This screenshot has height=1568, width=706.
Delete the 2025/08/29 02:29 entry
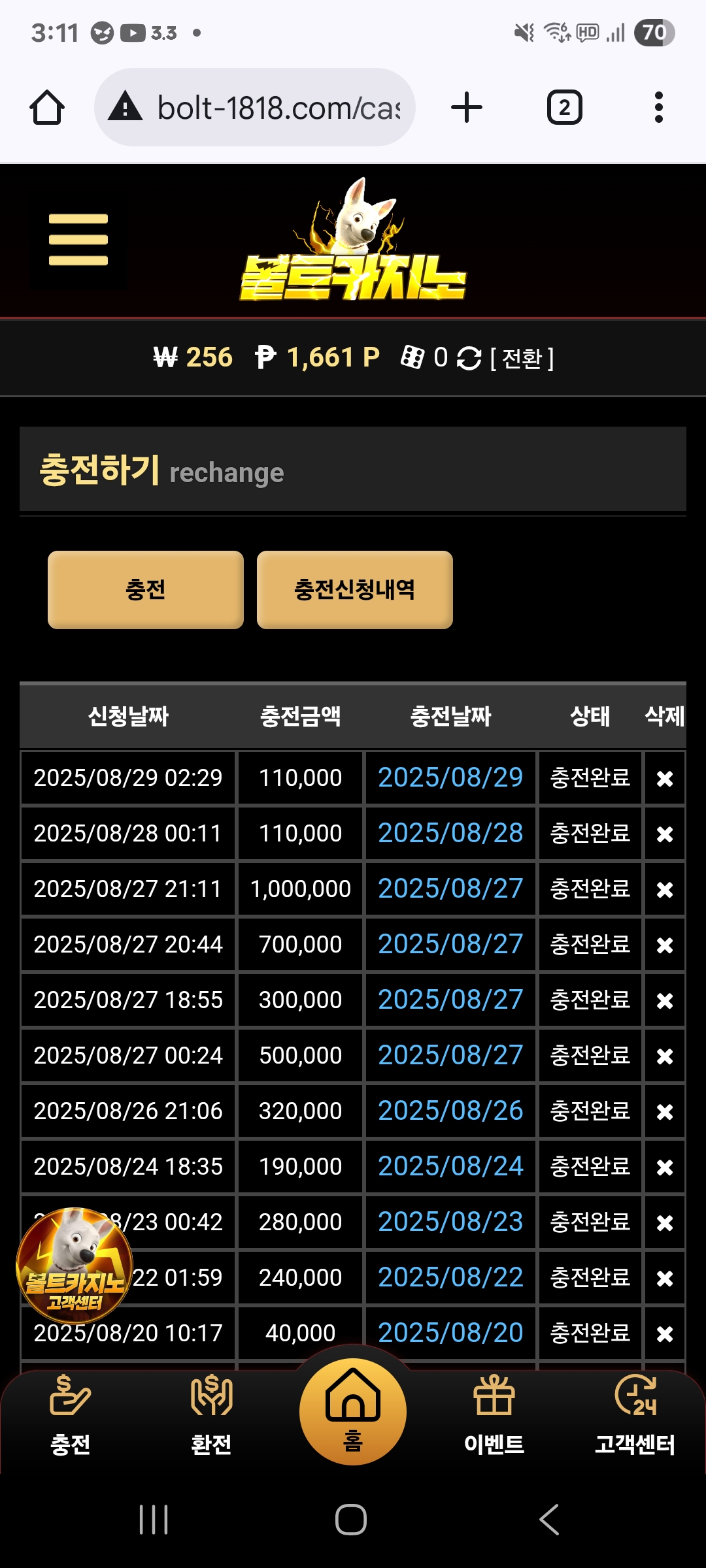coord(665,778)
